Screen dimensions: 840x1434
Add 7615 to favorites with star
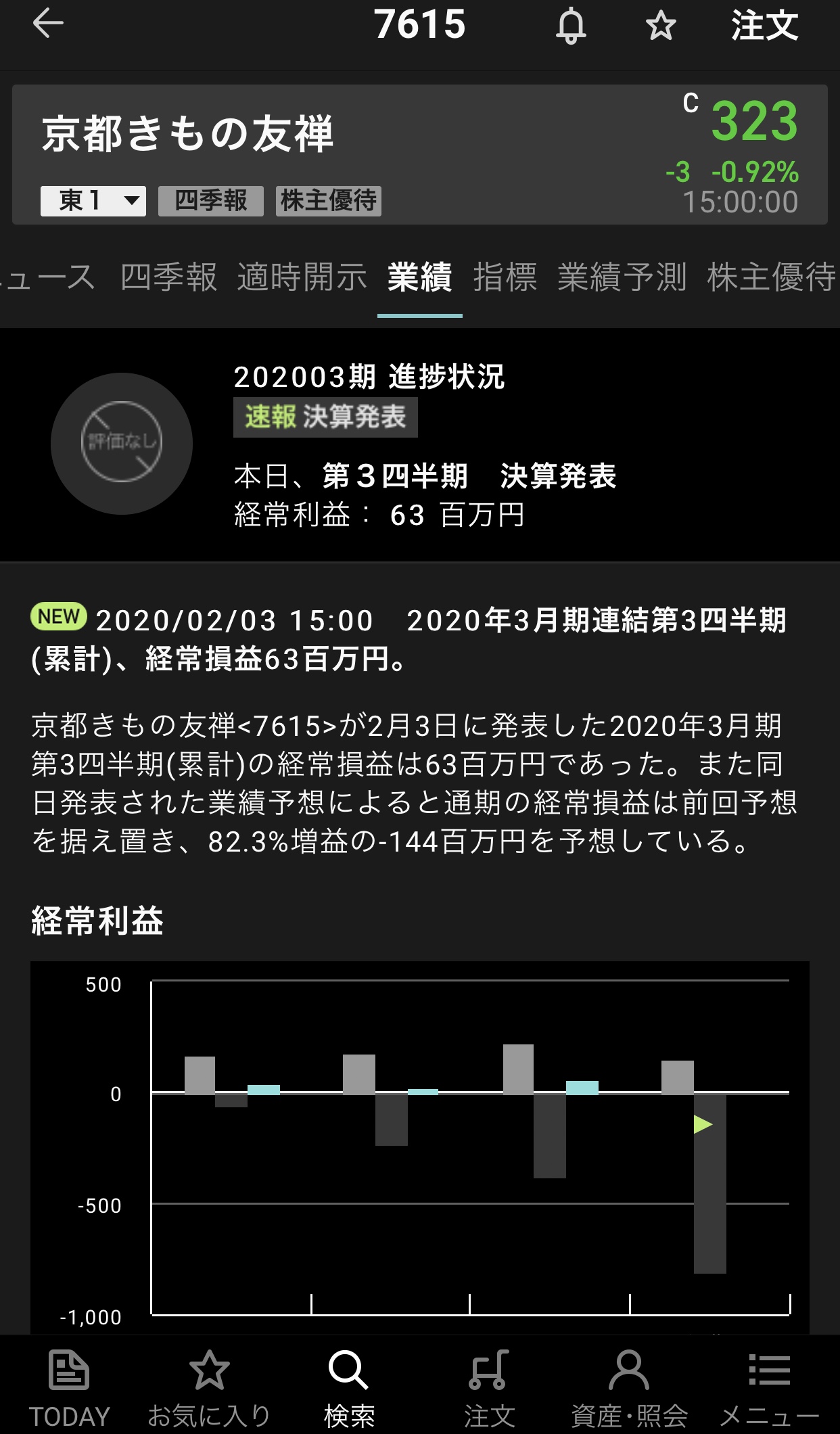pyautogui.click(x=661, y=27)
